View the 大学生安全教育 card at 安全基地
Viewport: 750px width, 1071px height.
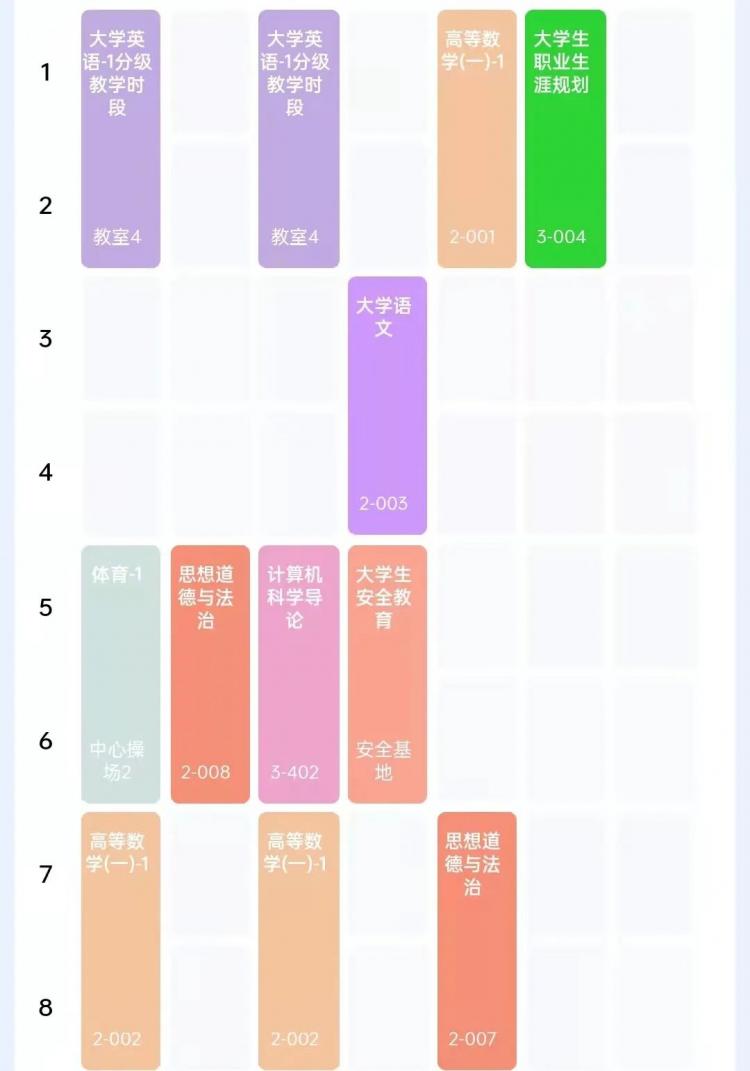click(x=387, y=673)
